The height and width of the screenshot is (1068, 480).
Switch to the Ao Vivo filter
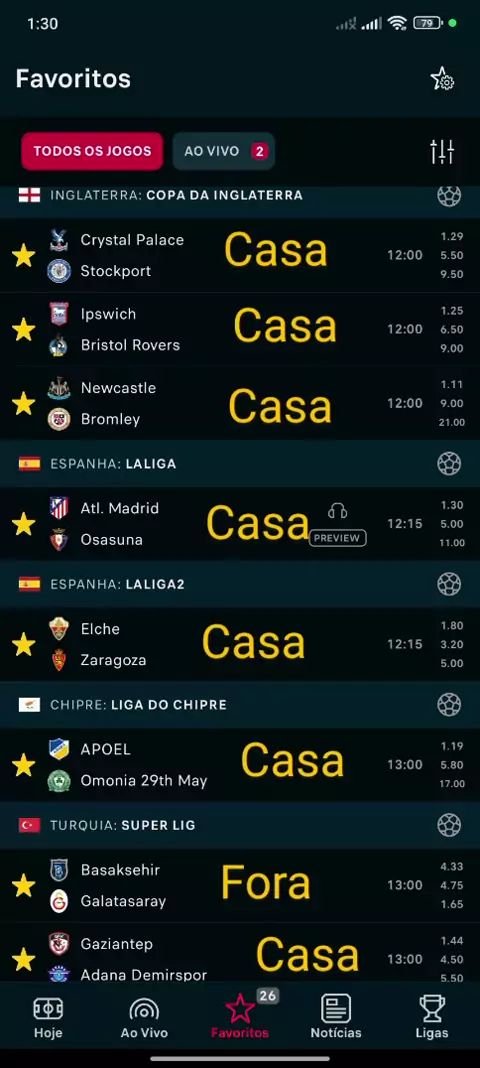click(223, 151)
